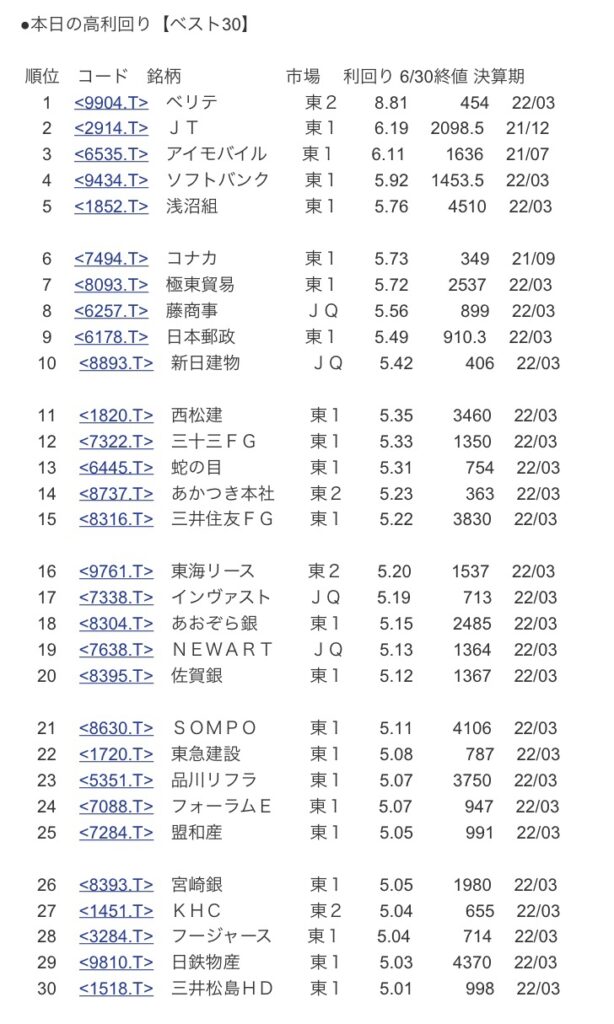Viewport: 614px width, 1024px height.
Task: Open the 8316.T 三井住友FG link
Action: [116, 520]
